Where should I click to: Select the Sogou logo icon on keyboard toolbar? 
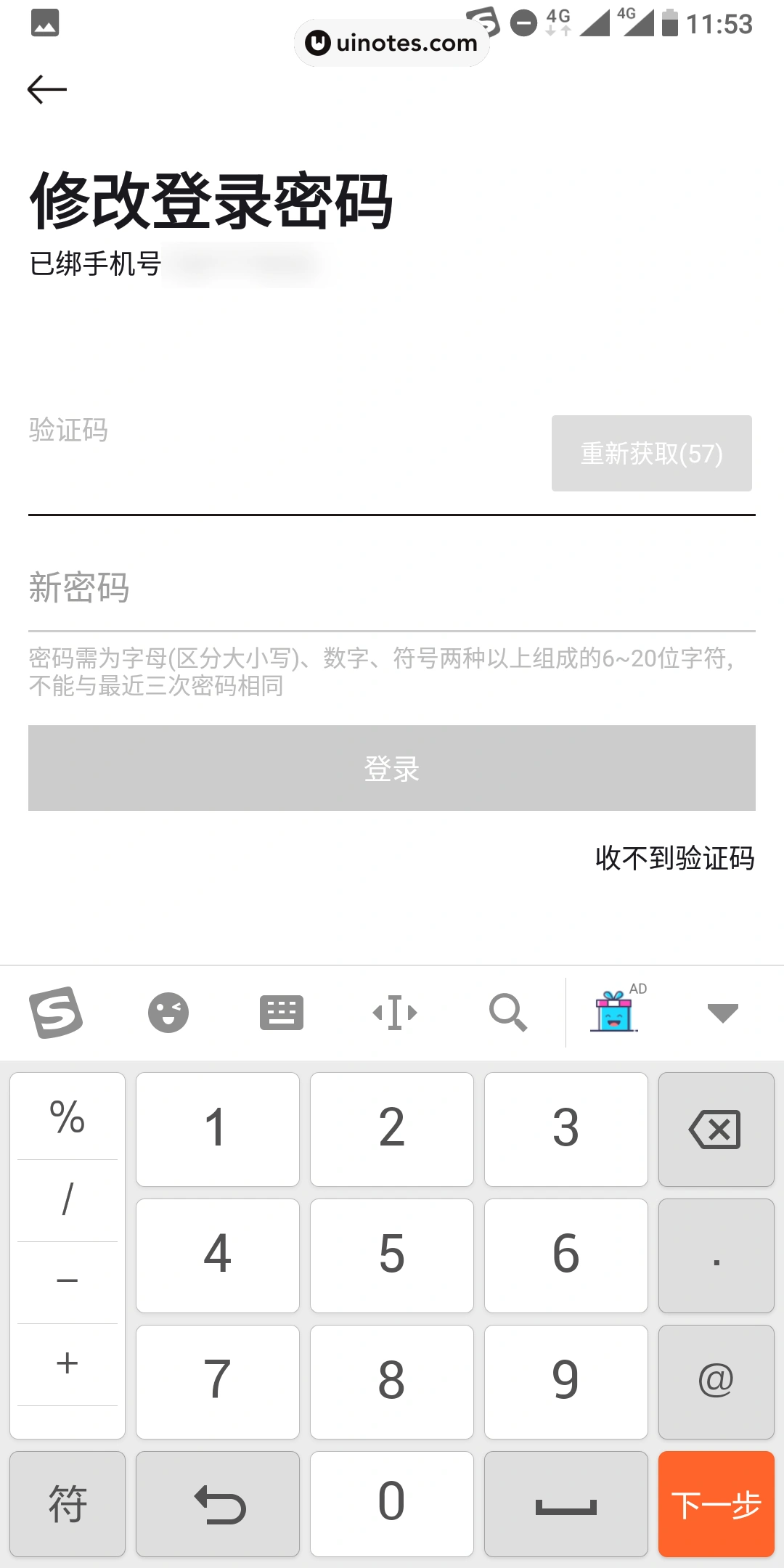57,1012
